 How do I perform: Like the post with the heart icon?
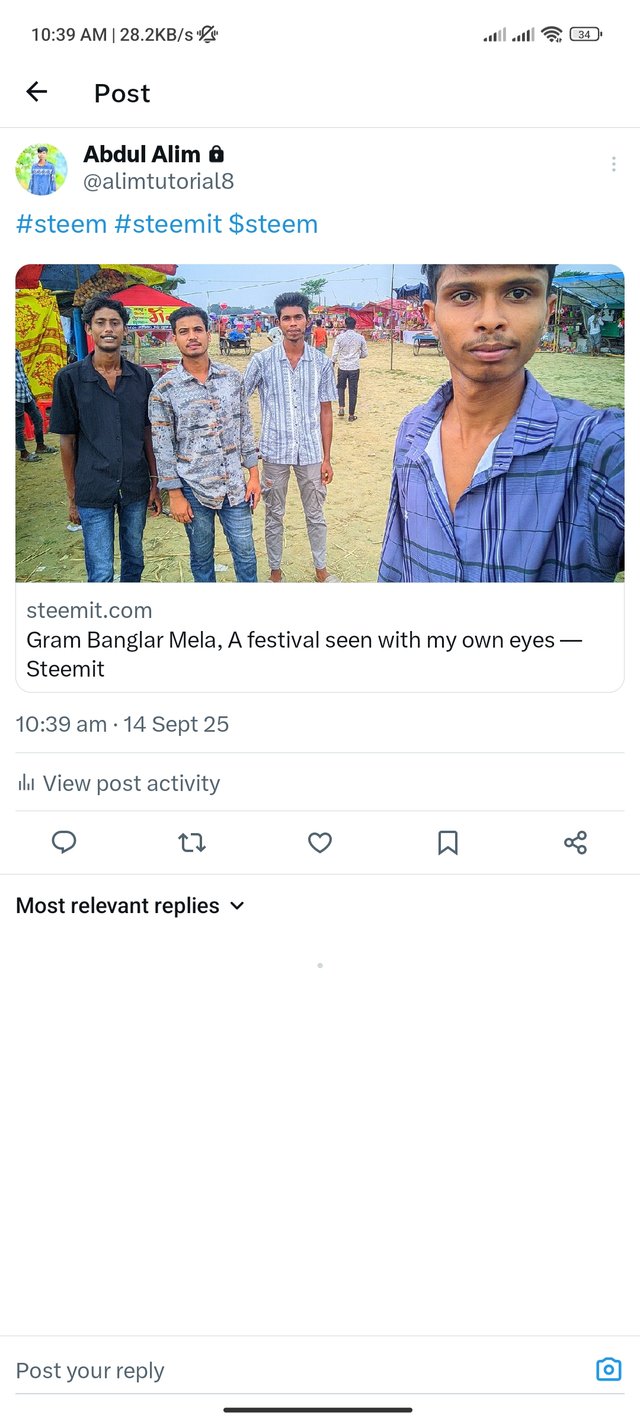tap(320, 843)
